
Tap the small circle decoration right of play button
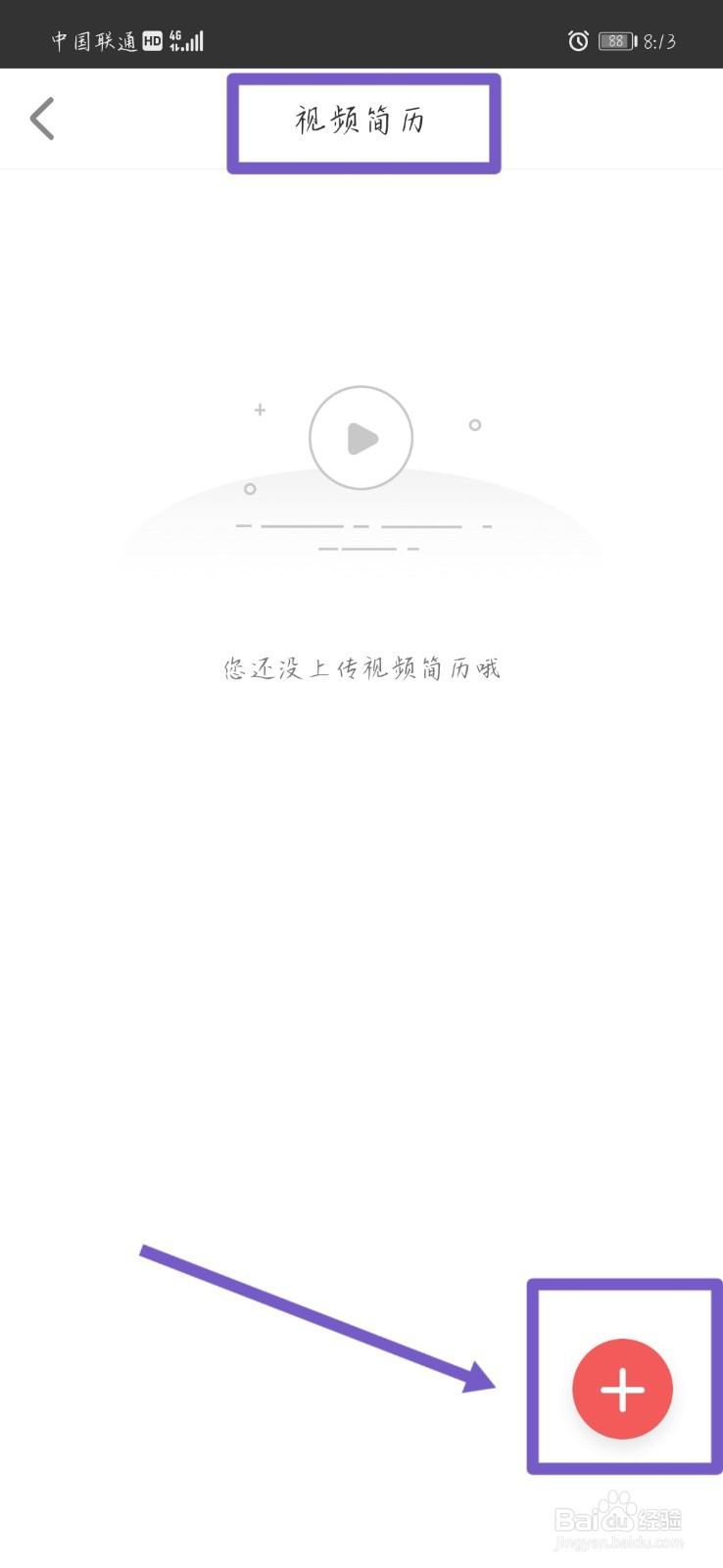coord(475,425)
